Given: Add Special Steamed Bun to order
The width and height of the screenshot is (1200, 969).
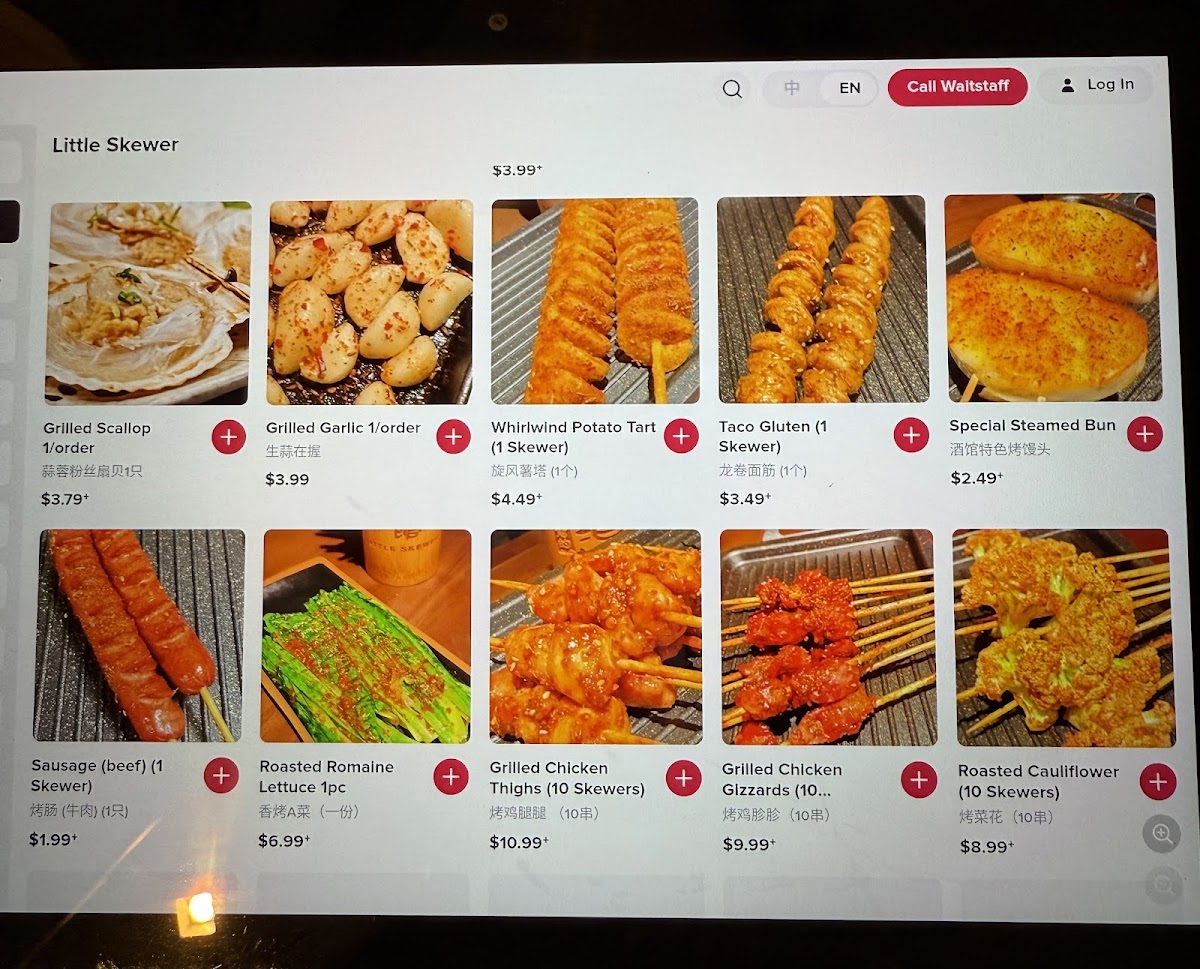Looking at the screenshot, I should (x=1144, y=434).
